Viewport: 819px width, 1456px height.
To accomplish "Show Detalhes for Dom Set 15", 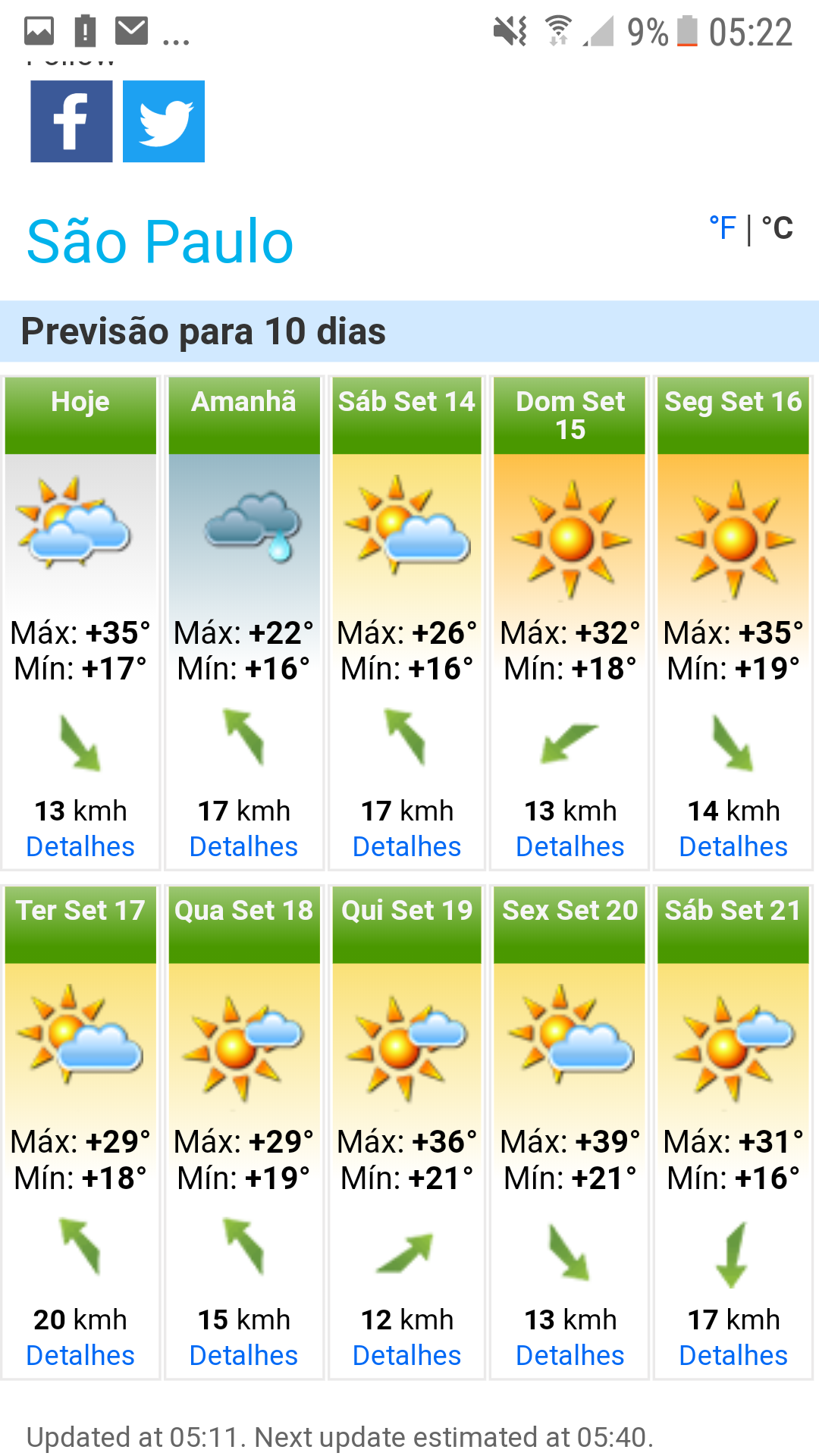I will pyautogui.click(x=570, y=846).
